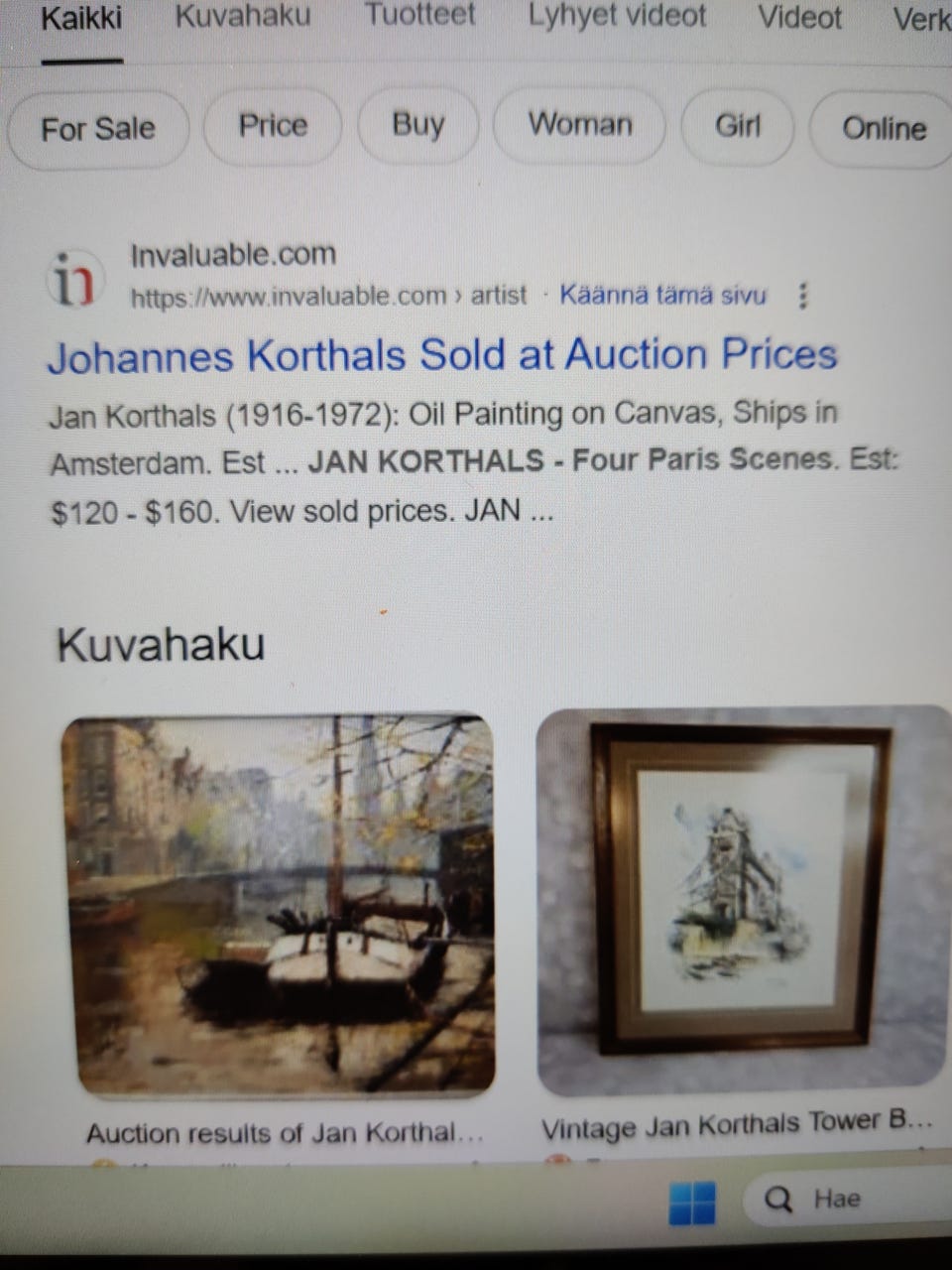Viewport: 952px width, 1270px height.
Task: Apply the Price search filter
Action: [x=272, y=124]
